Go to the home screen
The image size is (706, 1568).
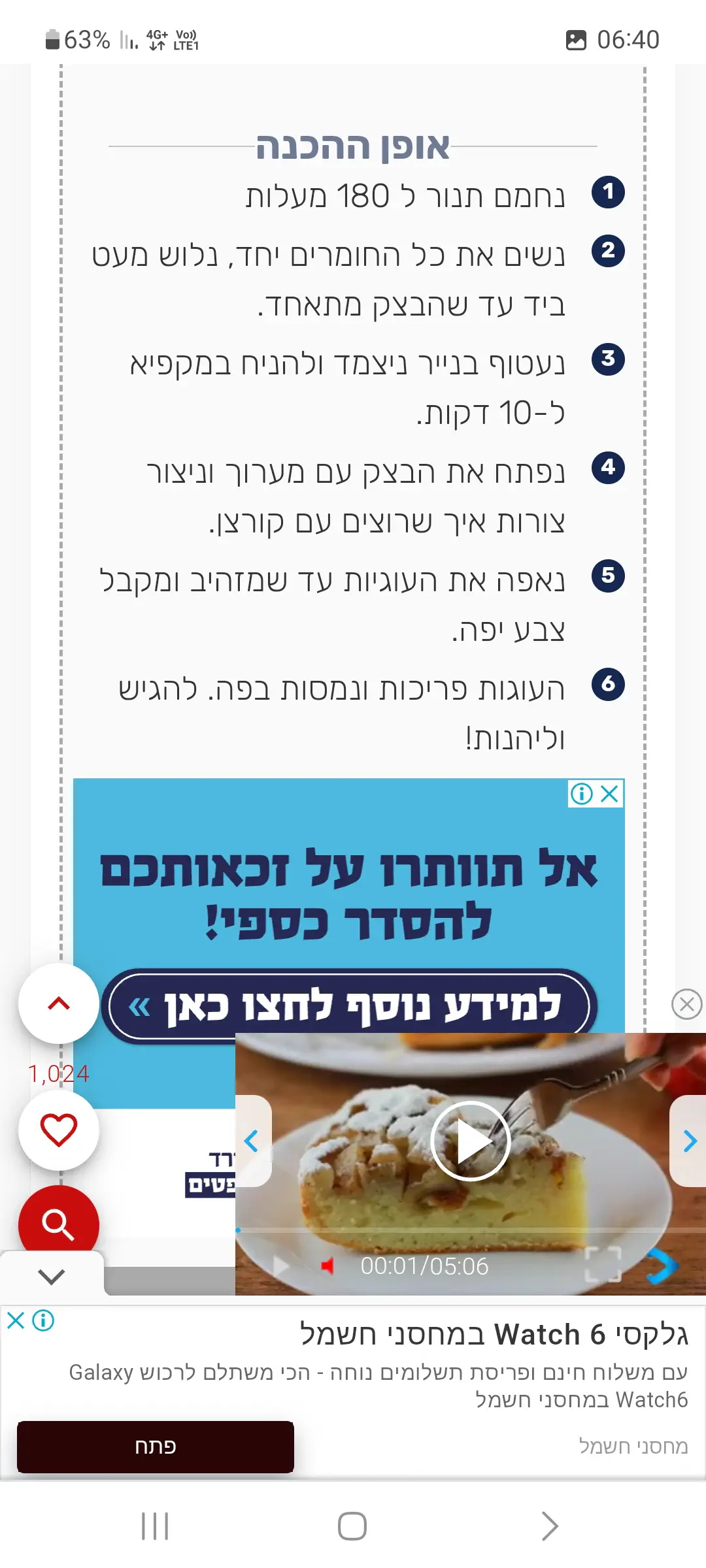tap(352, 1526)
